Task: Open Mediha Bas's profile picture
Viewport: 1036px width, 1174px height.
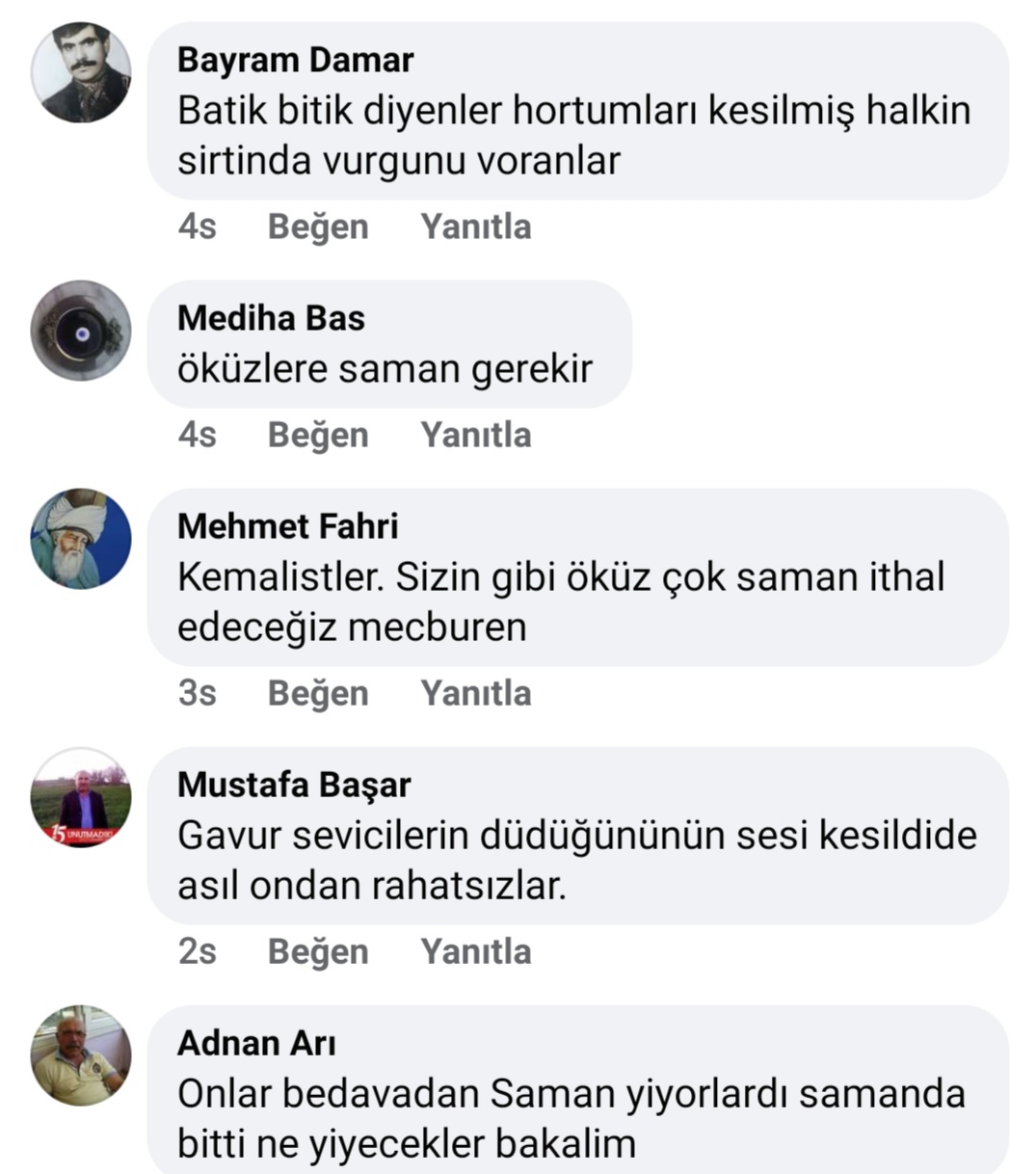Action: click(81, 331)
